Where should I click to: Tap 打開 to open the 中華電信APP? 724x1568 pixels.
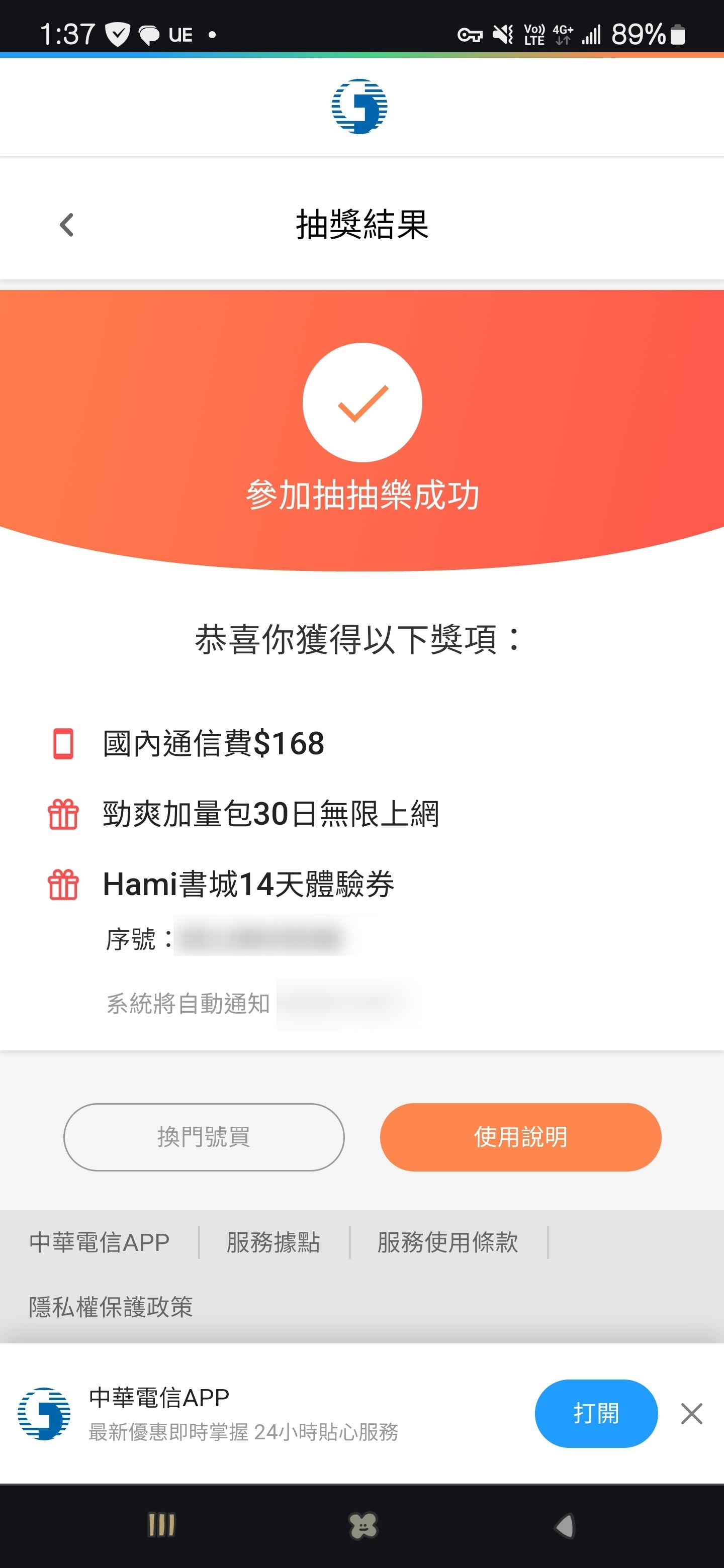[x=595, y=1413]
